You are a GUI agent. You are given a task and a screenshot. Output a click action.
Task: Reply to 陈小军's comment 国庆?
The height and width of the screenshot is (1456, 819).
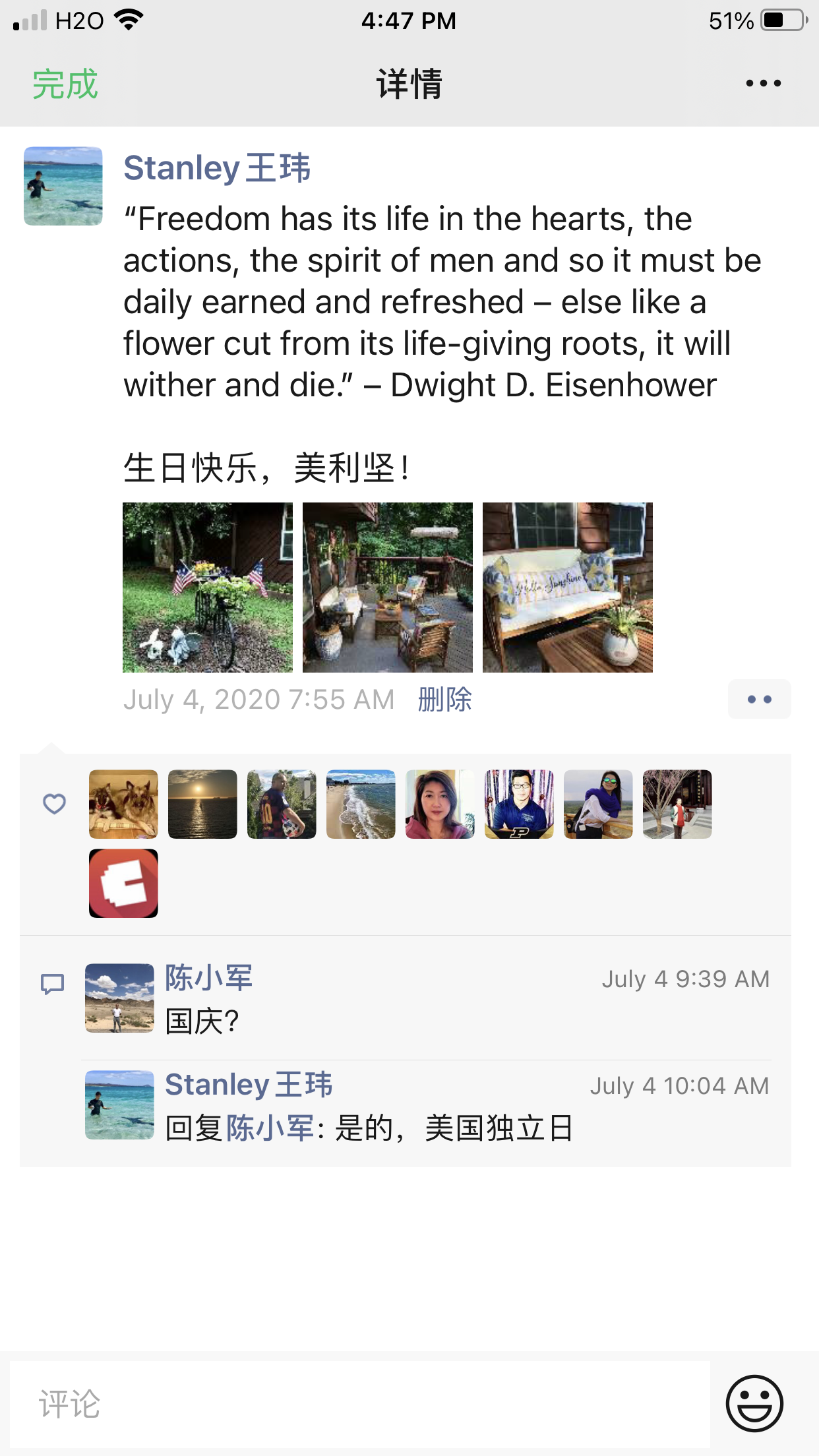point(202,1021)
